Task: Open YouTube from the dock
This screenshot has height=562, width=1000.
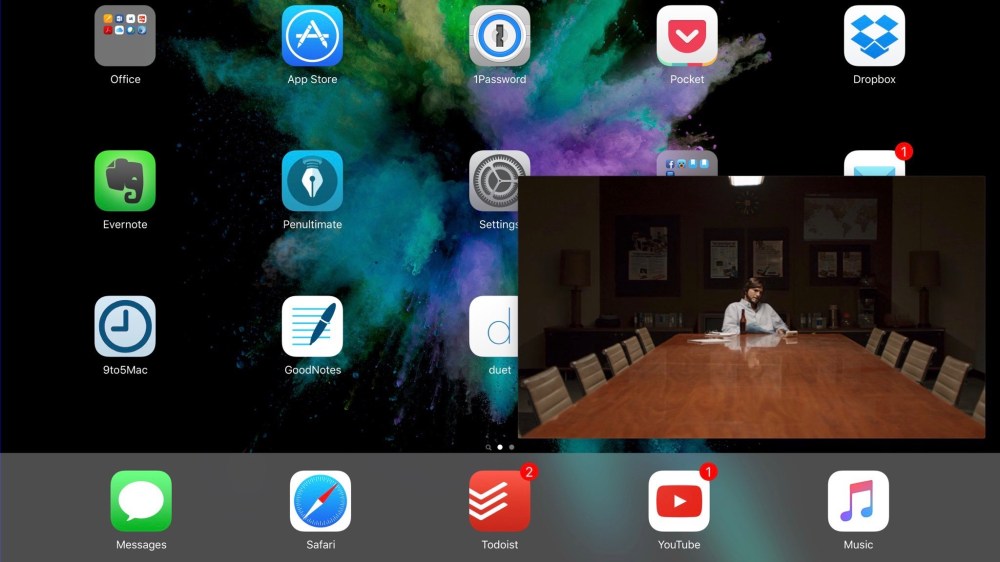Action: 679,501
